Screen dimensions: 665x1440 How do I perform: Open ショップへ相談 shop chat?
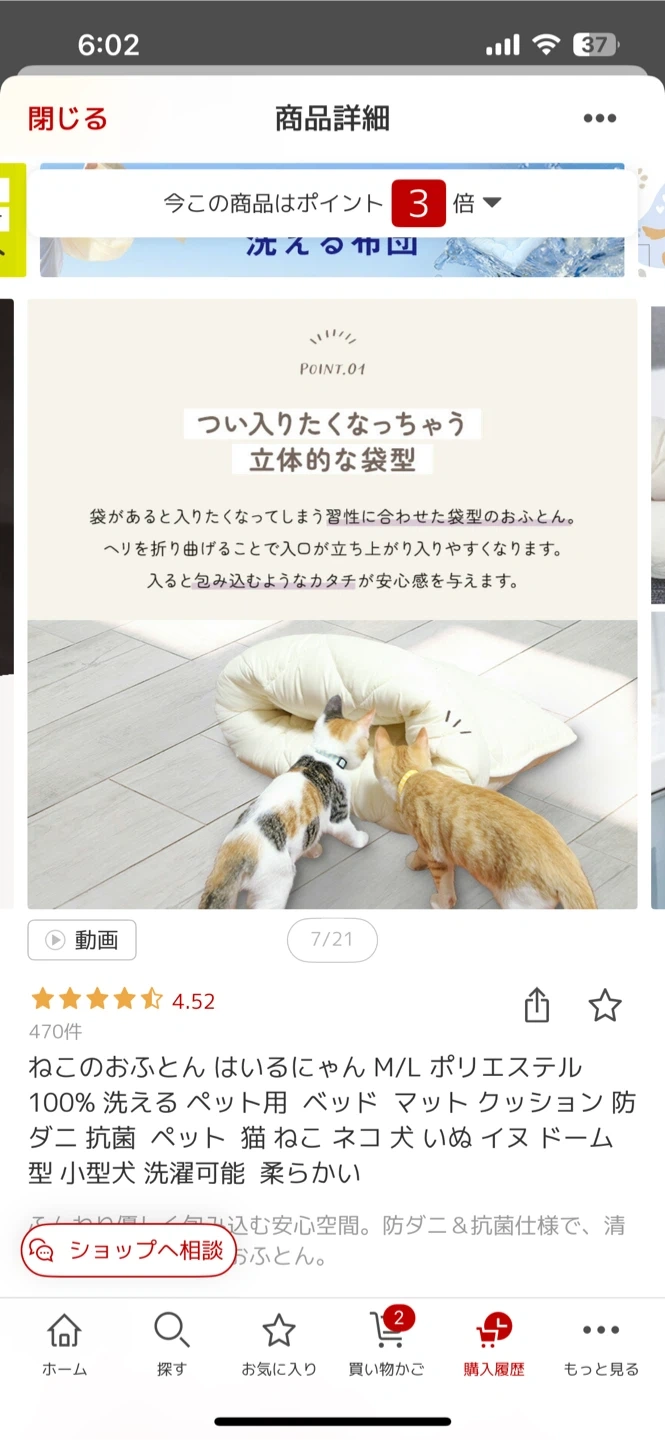pyautogui.click(x=128, y=1250)
